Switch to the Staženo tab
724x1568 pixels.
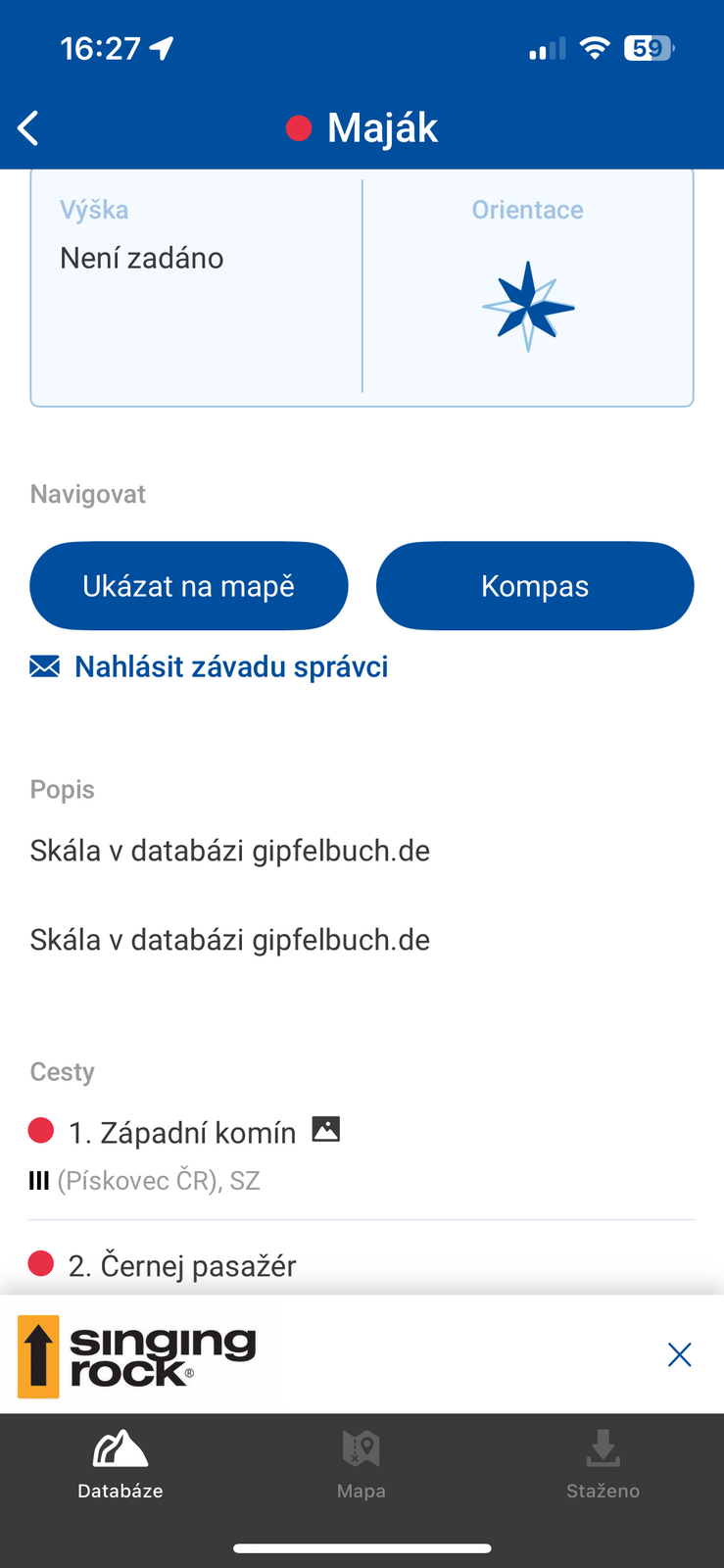click(603, 1465)
